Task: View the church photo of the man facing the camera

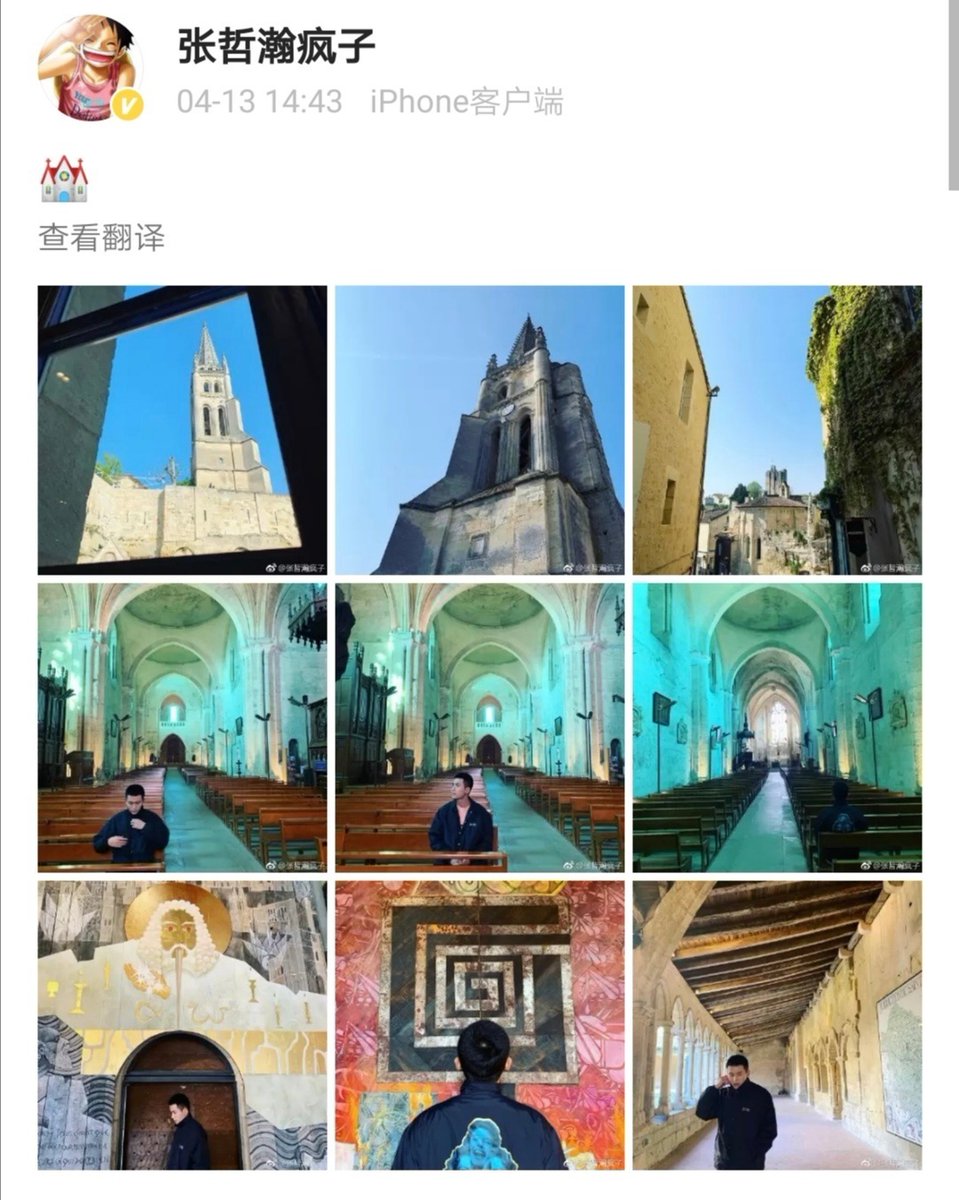Action: [x=479, y=727]
